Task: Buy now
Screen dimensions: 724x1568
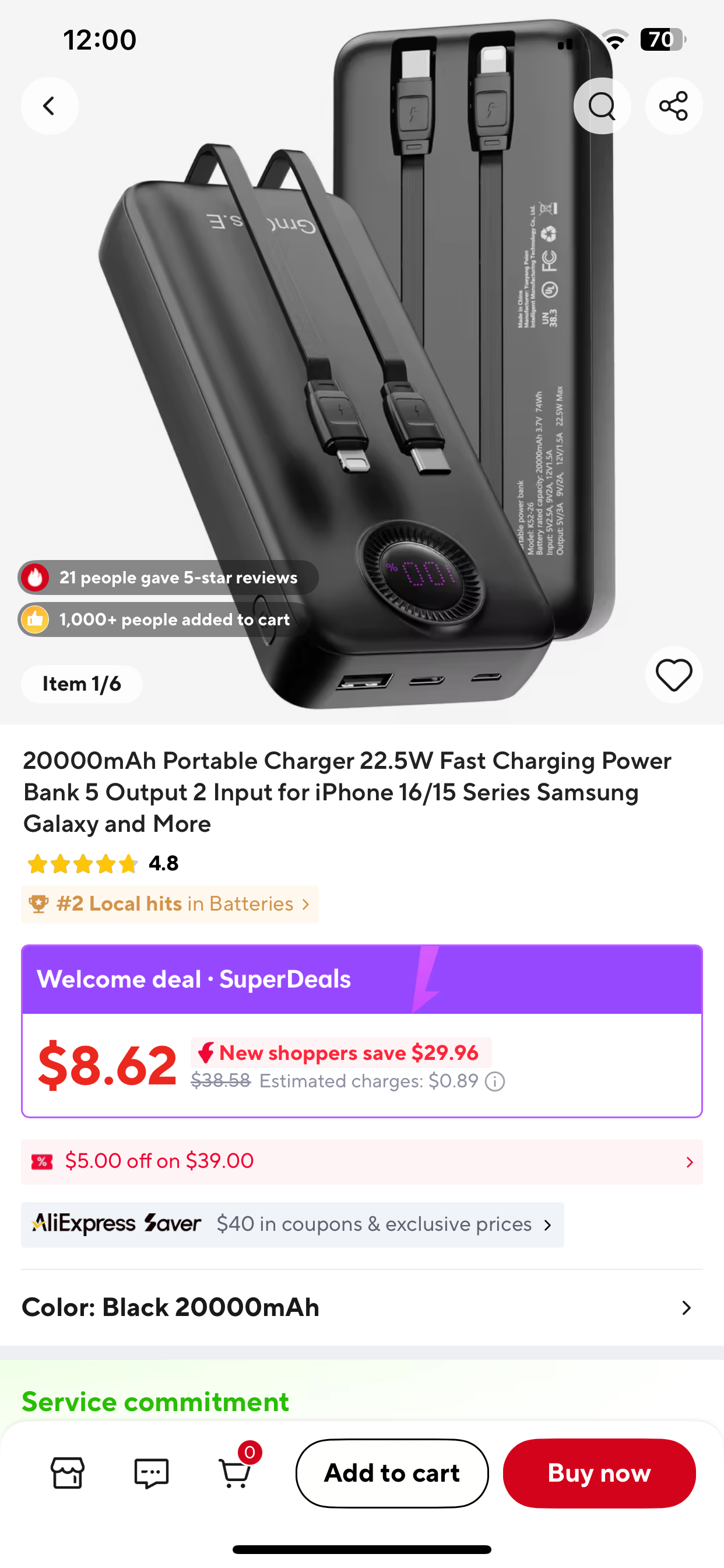Action: click(x=599, y=1473)
